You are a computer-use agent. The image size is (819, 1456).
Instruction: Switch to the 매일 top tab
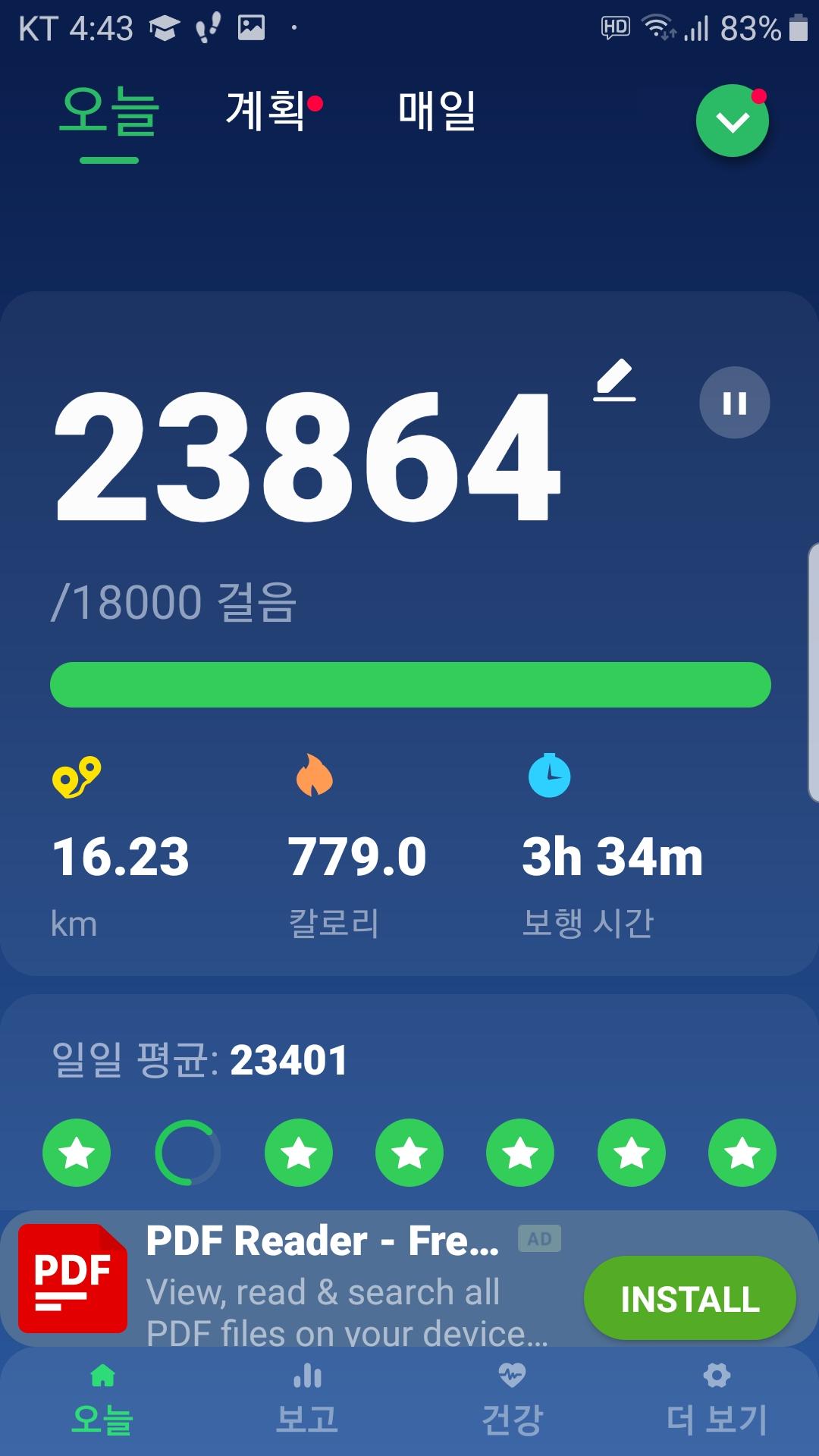coord(437,111)
